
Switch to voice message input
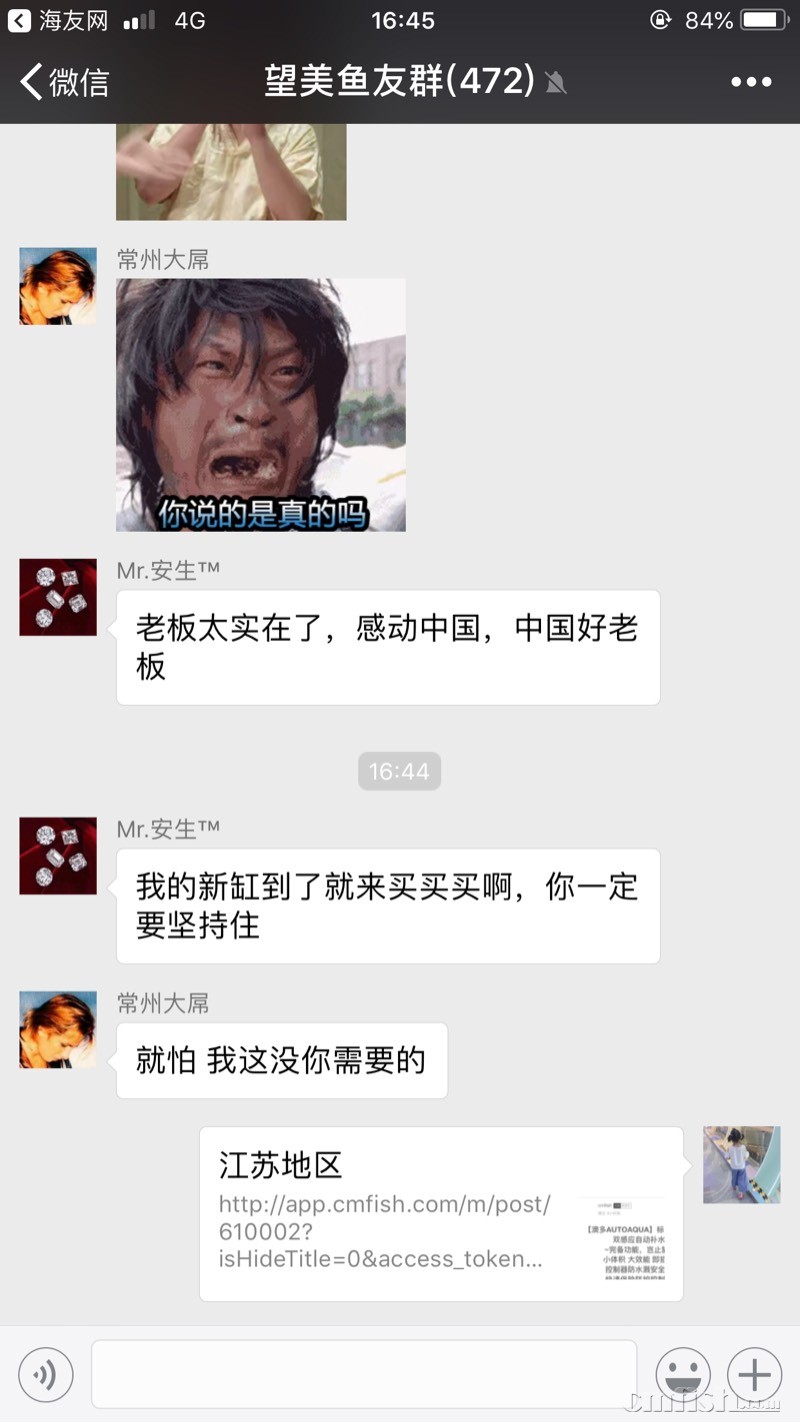pos(46,1375)
